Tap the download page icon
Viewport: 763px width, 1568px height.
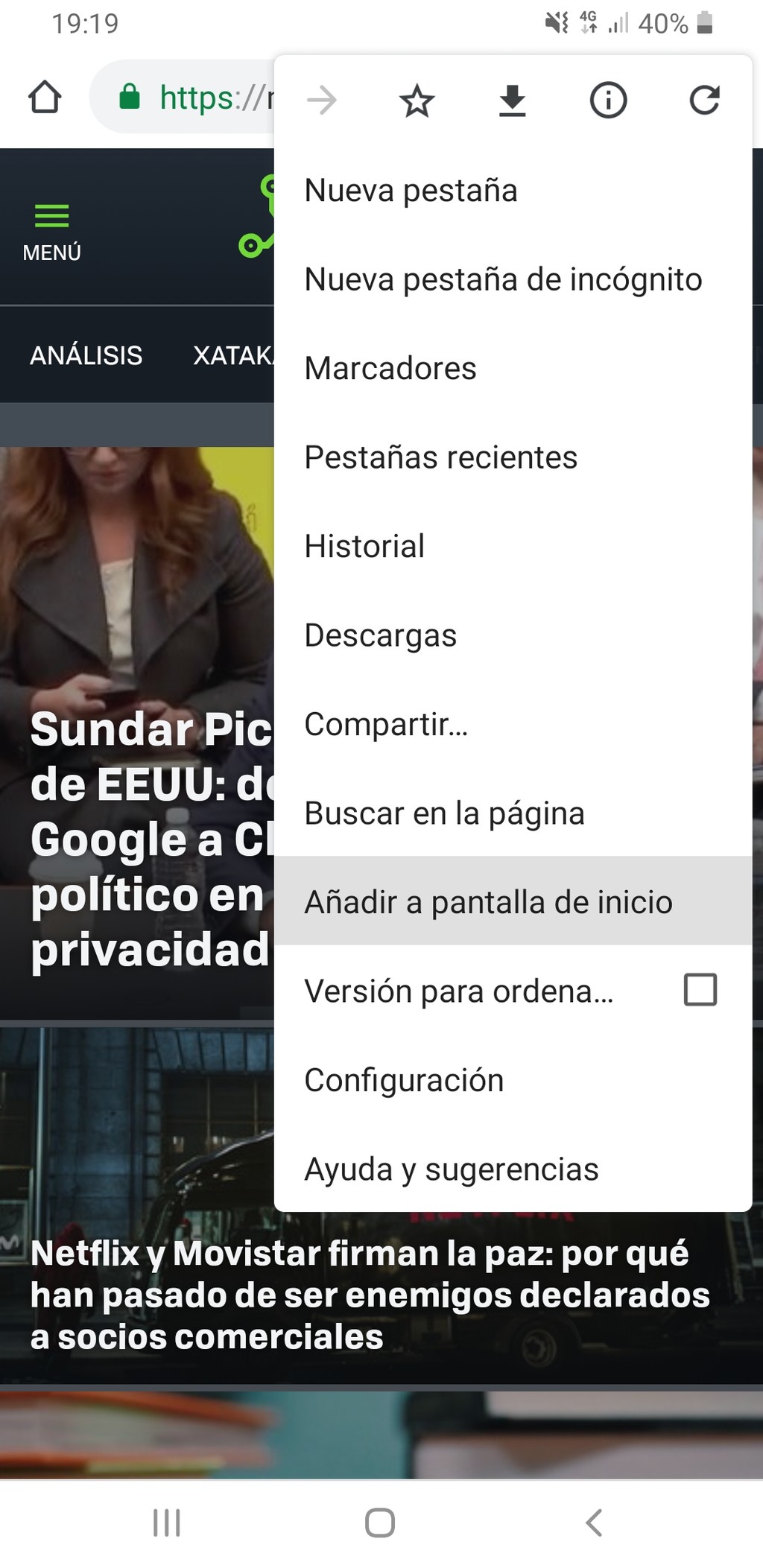click(x=513, y=99)
